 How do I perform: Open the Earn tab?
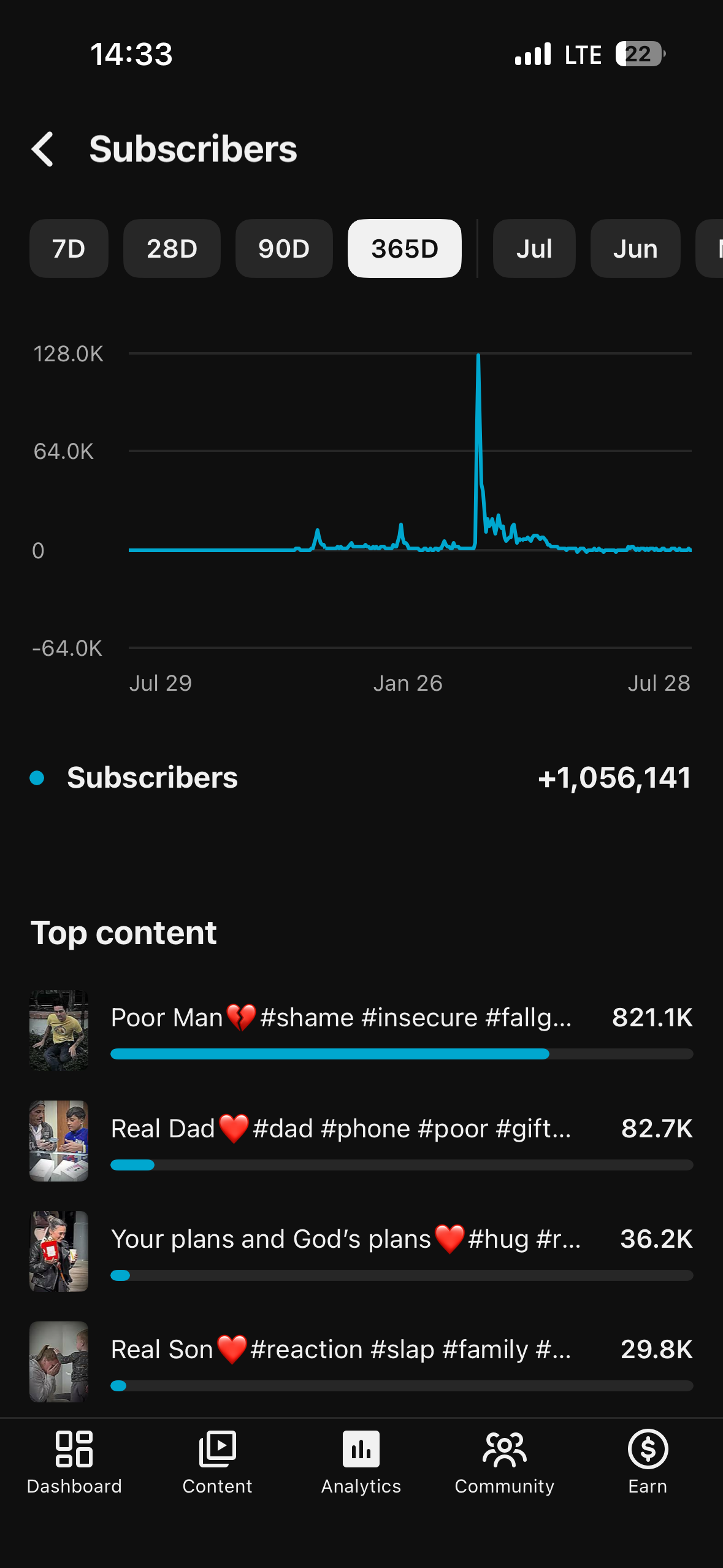coord(648,1462)
